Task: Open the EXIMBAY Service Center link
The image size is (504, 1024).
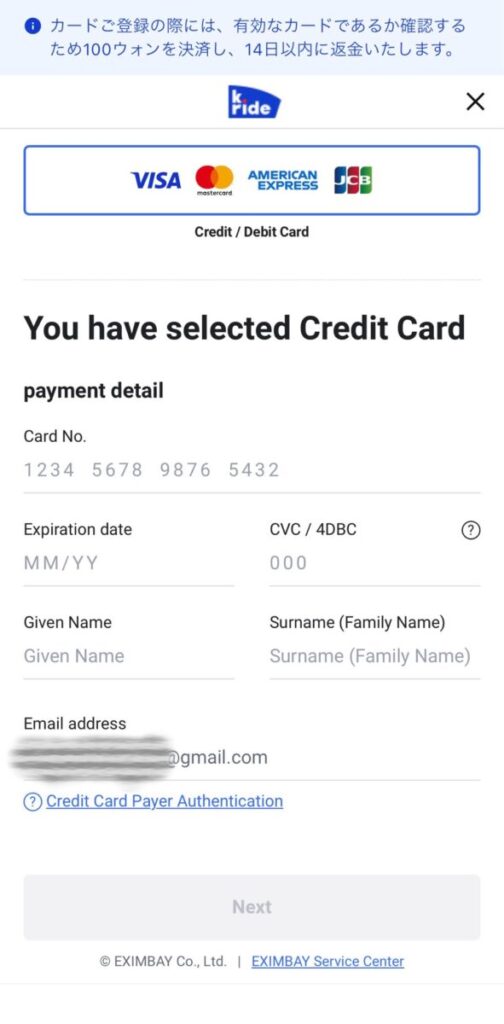Action: (x=328, y=961)
